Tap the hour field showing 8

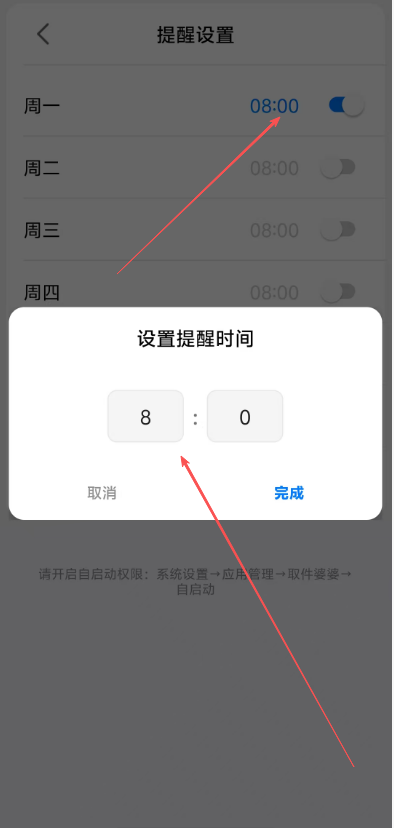tap(146, 416)
